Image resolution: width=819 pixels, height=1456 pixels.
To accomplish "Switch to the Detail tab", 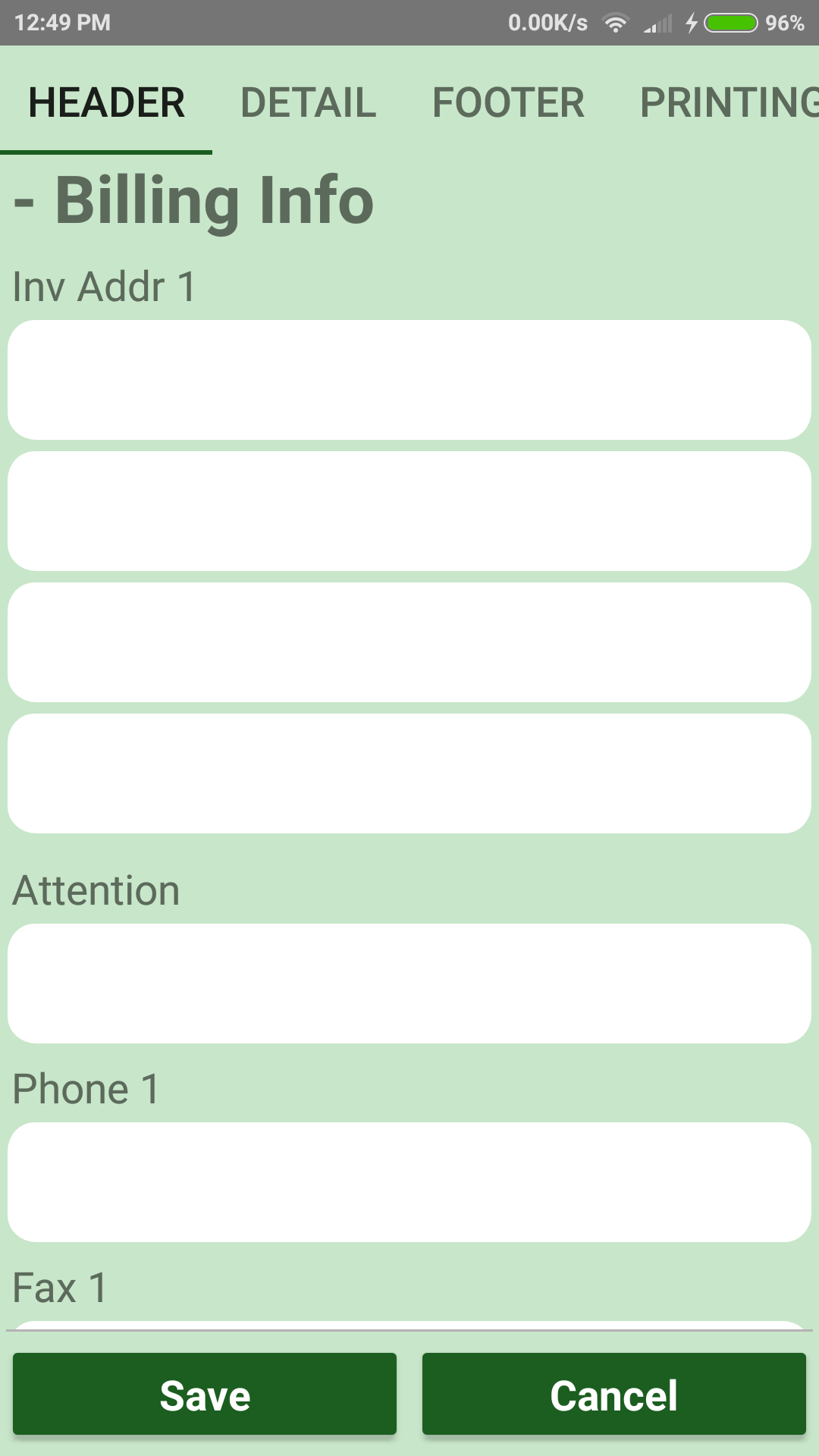I will pos(308,102).
